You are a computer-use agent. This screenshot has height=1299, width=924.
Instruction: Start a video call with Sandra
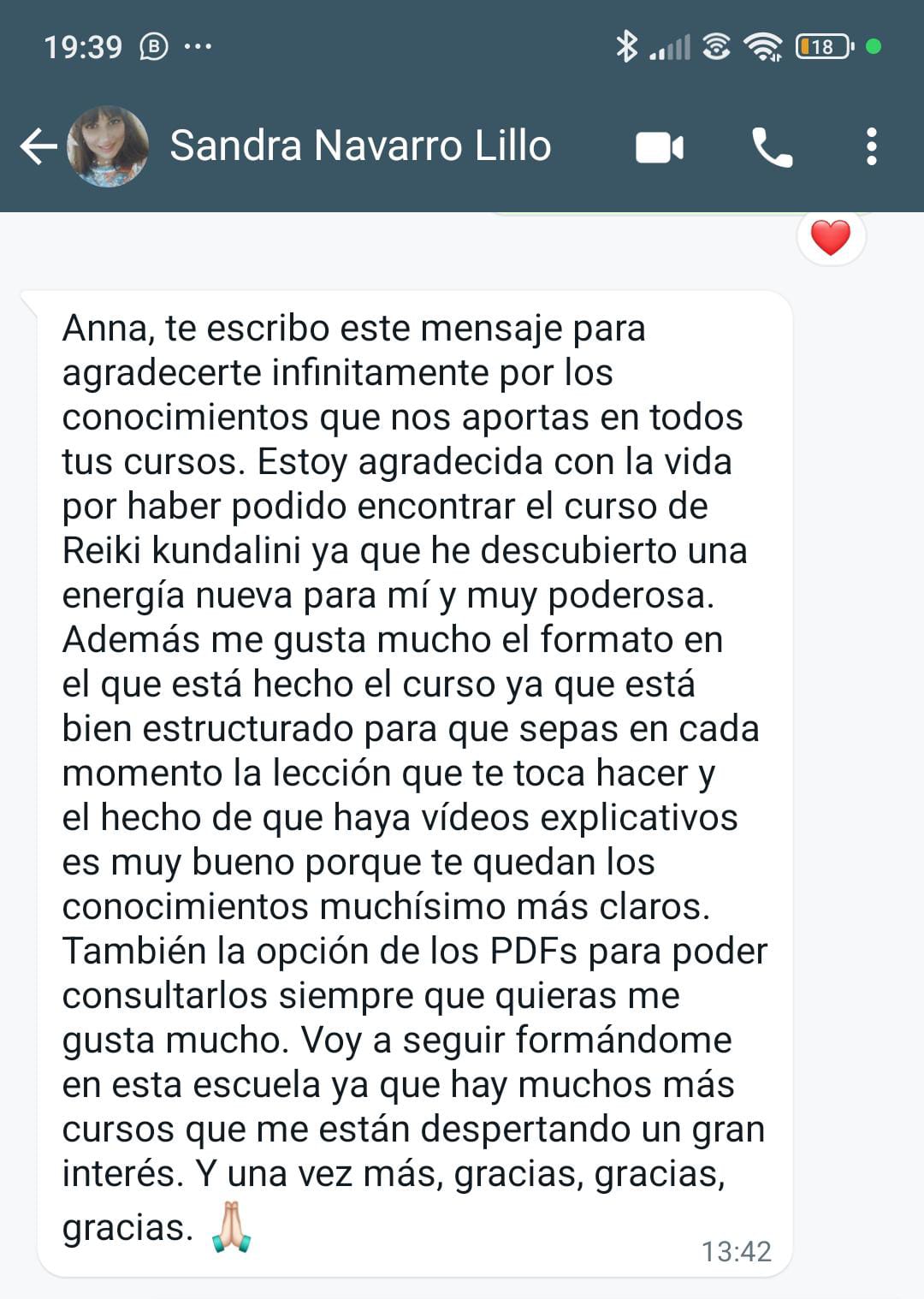click(x=660, y=147)
